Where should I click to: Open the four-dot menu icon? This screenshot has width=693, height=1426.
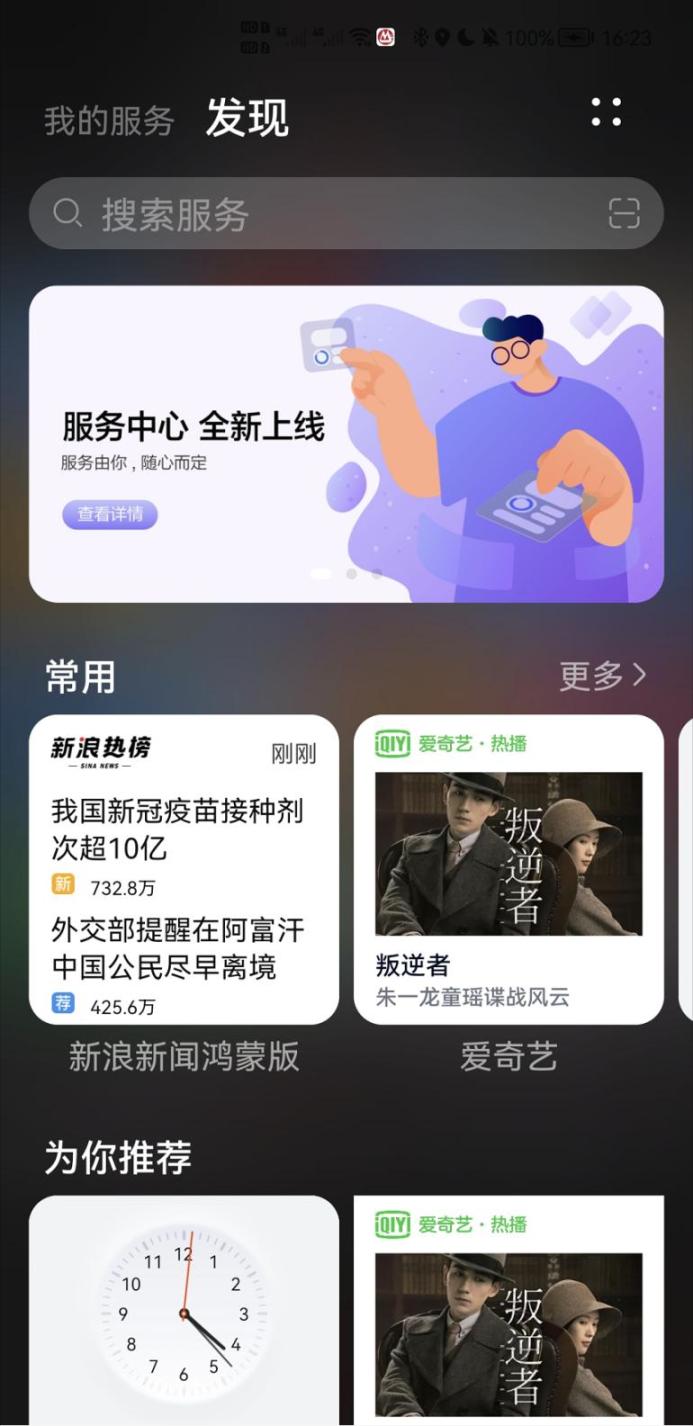[x=605, y=112]
